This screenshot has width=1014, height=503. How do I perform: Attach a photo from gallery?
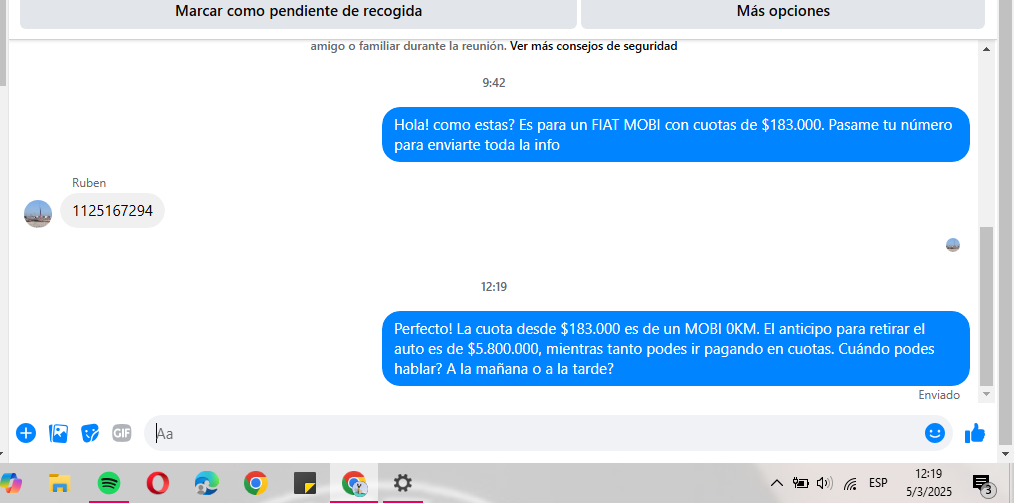coord(59,433)
